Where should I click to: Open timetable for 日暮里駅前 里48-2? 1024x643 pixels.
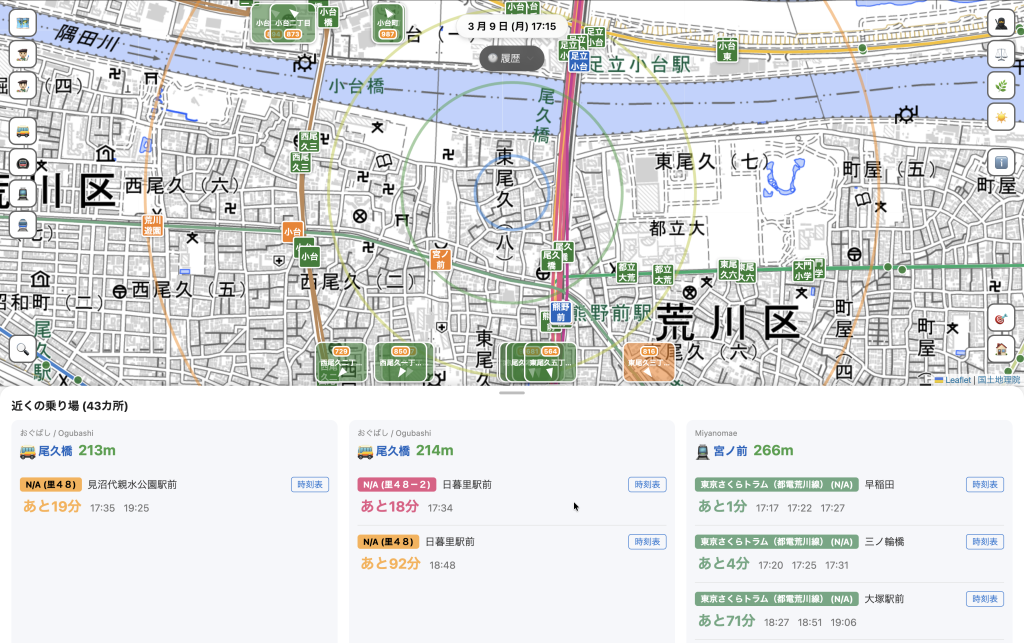(x=647, y=484)
